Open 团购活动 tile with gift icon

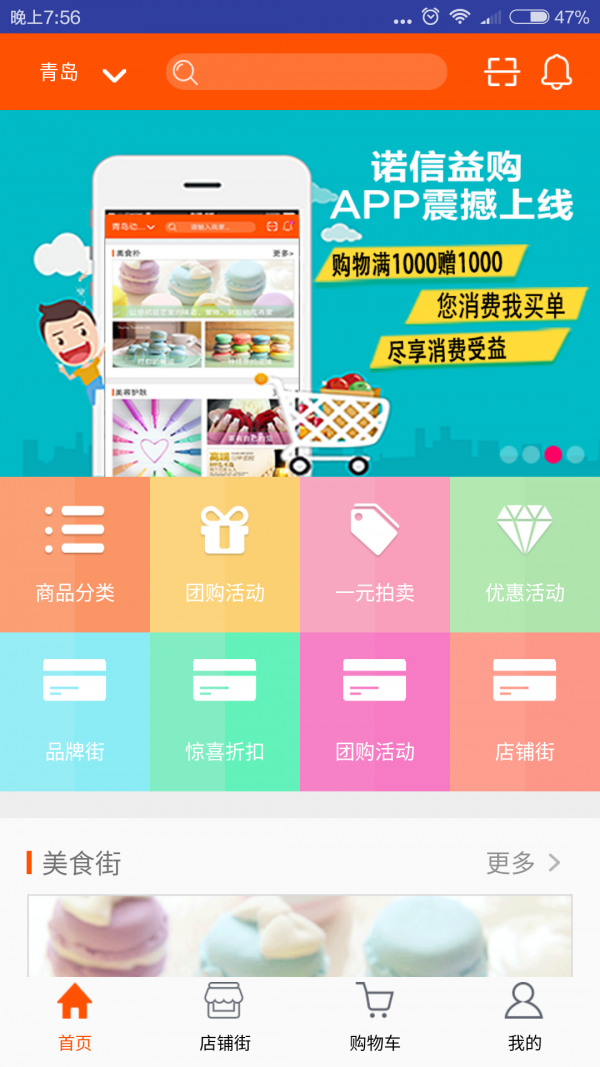point(225,555)
